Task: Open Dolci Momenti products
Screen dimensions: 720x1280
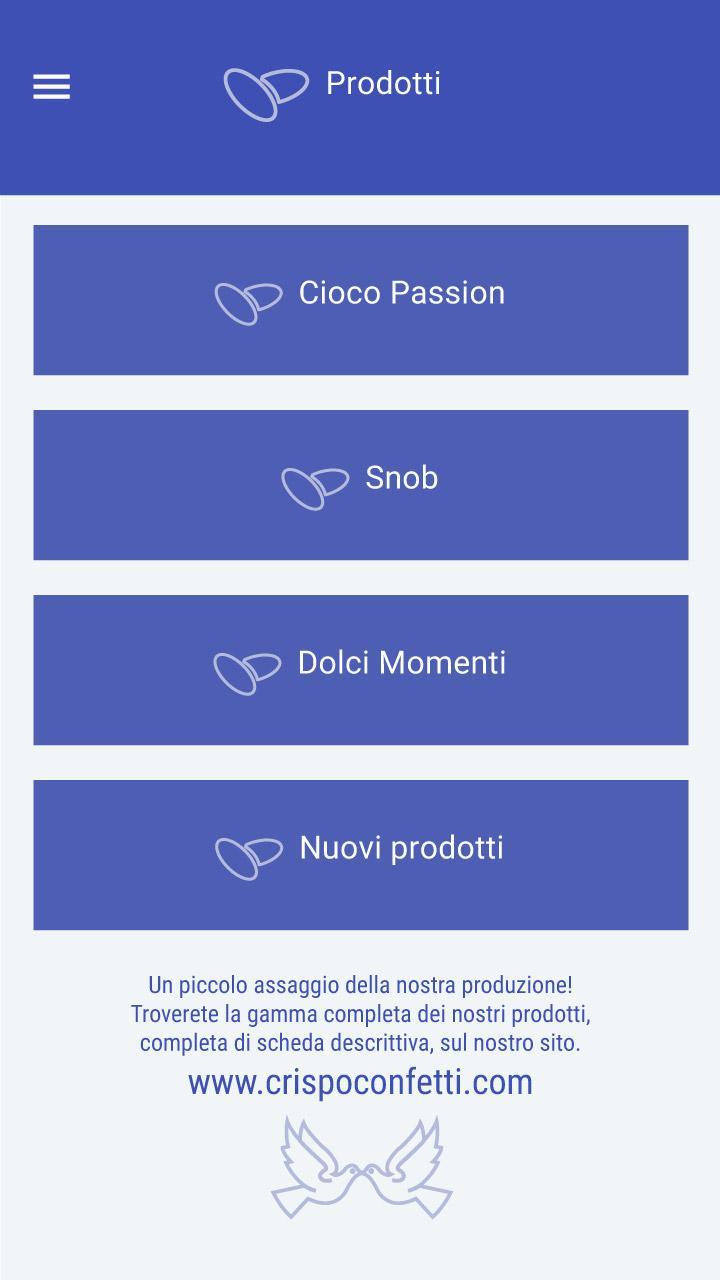Action: click(x=361, y=670)
